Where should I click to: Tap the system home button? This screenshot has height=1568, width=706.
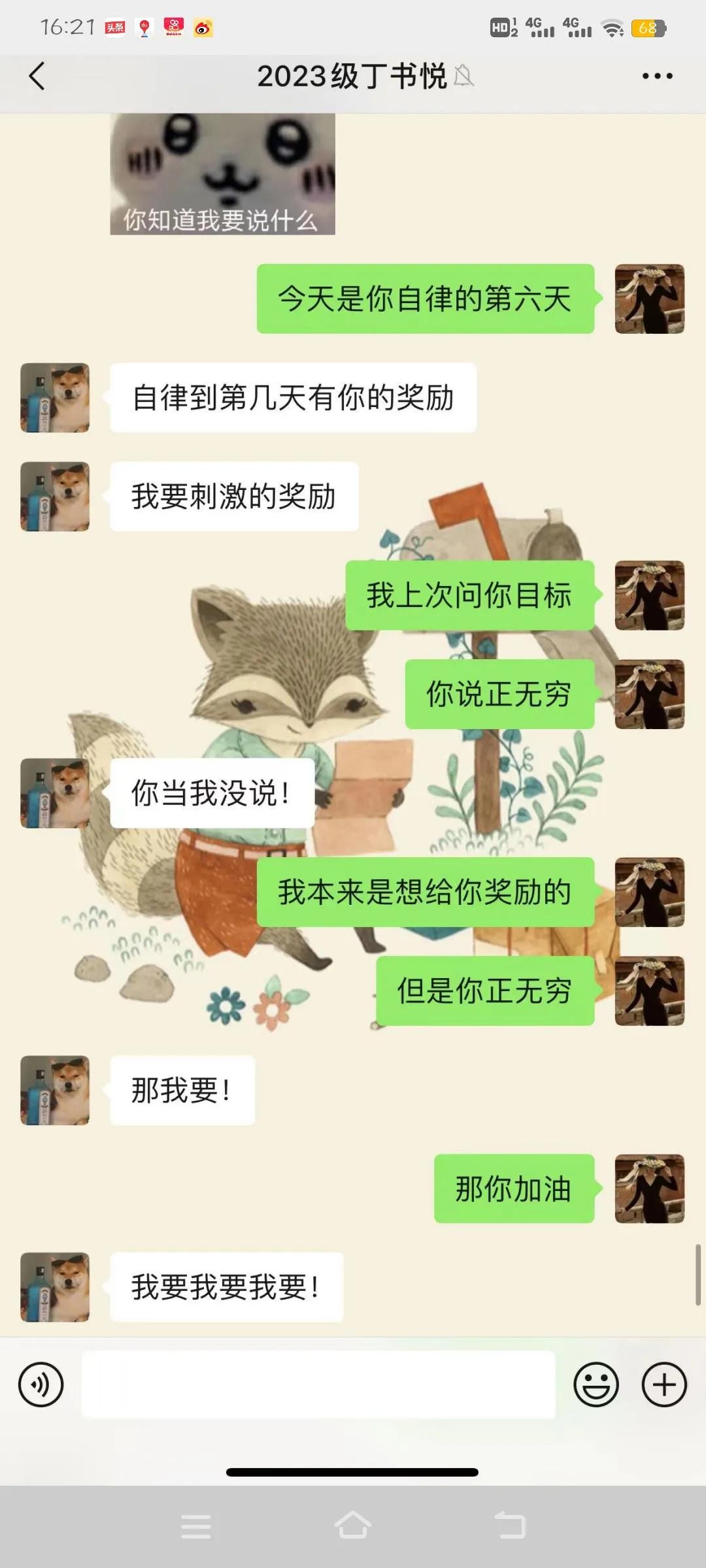click(353, 1526)
